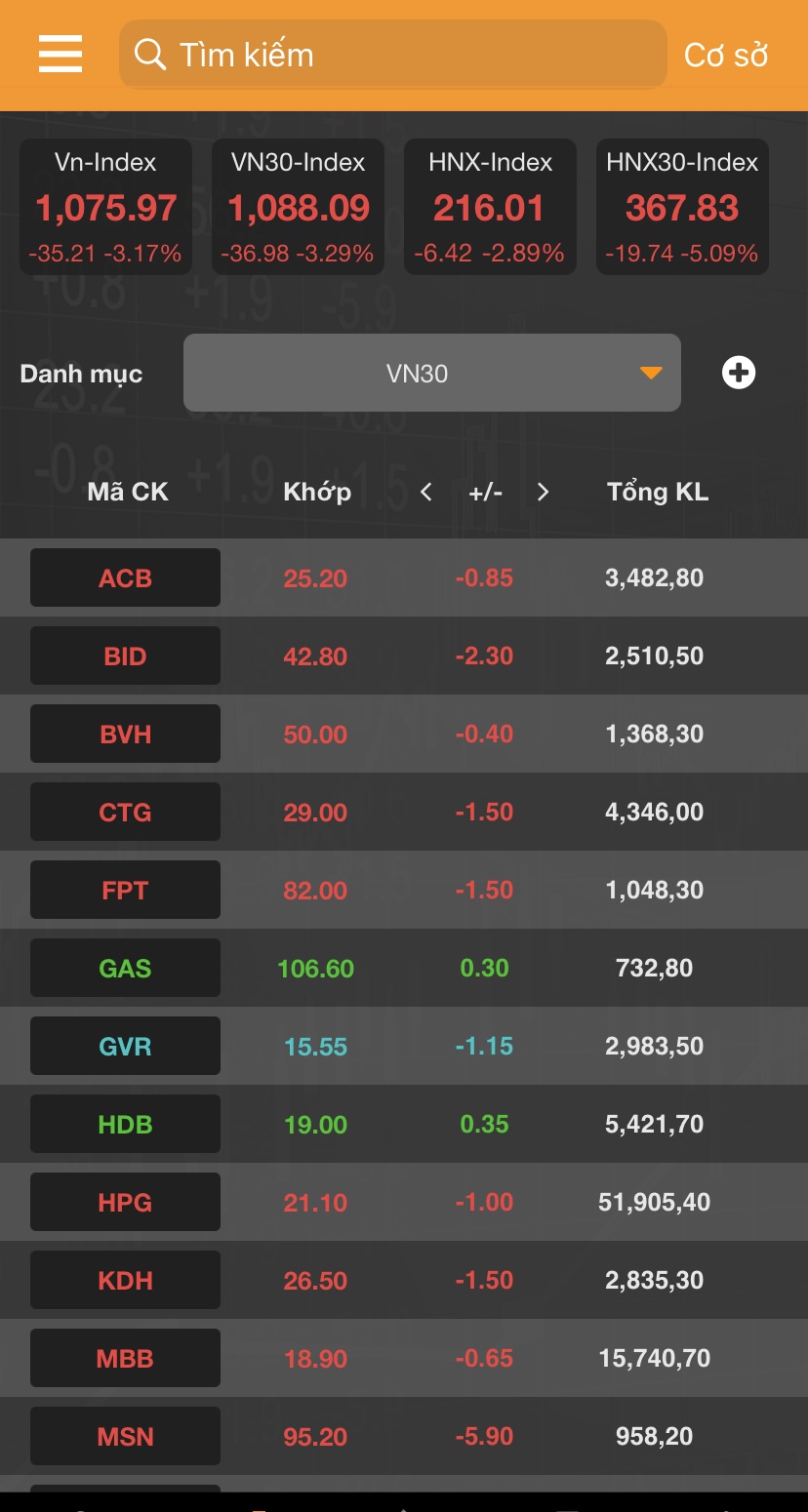
Task: Show previous column with left chevron
Action: (426, 492)
